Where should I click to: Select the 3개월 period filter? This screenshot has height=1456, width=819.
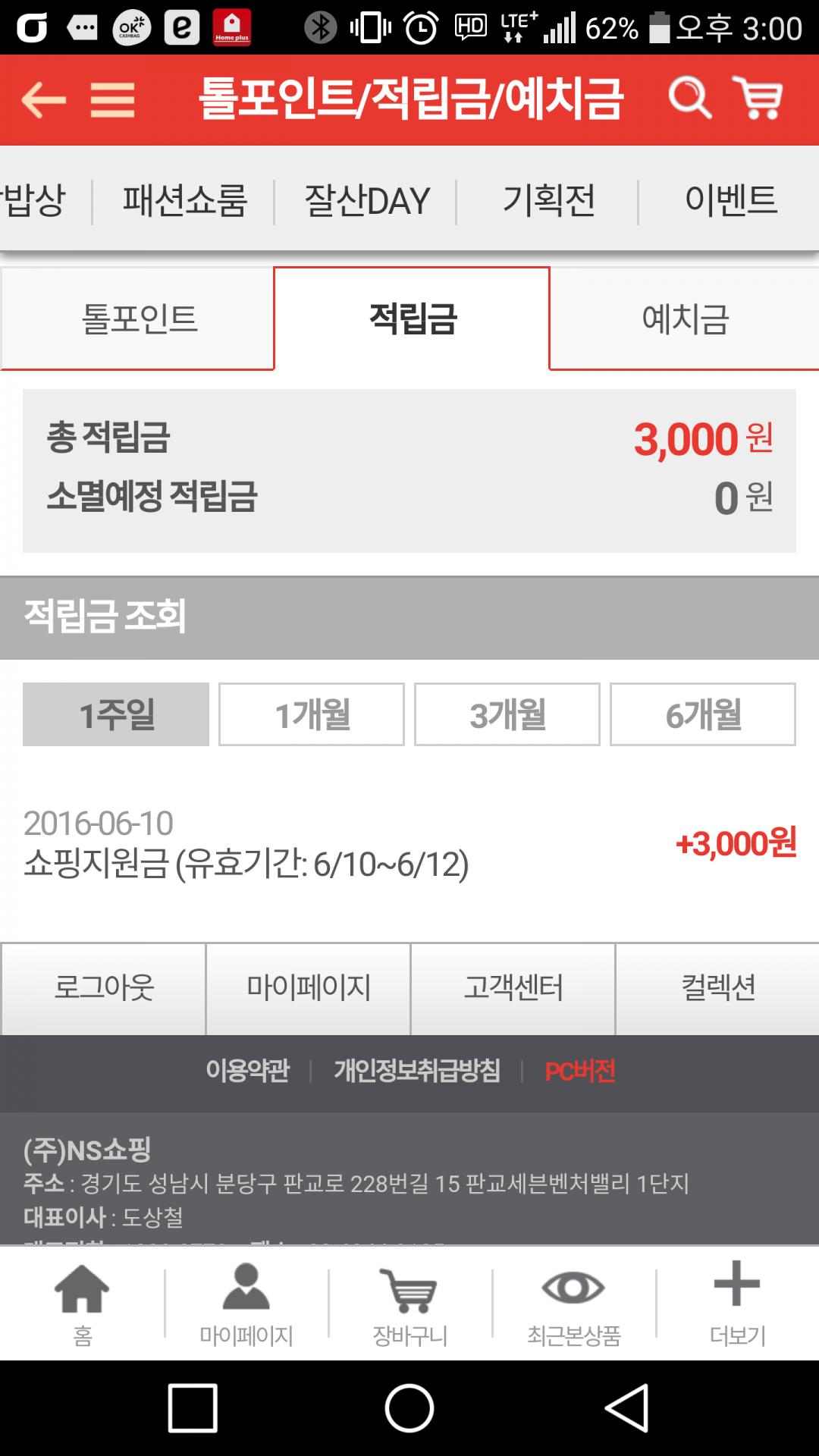click(507, 714)
